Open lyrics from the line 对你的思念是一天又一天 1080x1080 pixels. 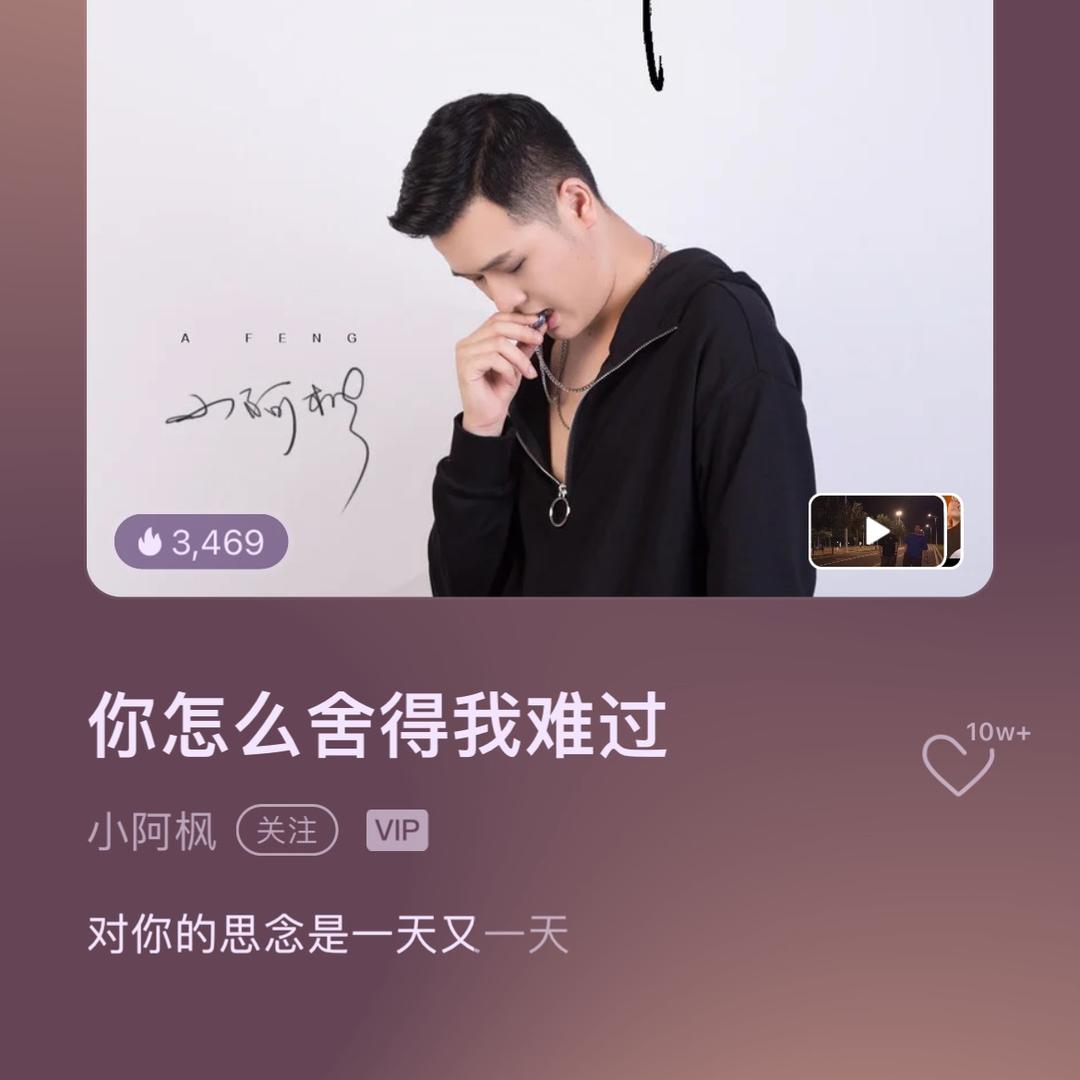tap(328, 936)
